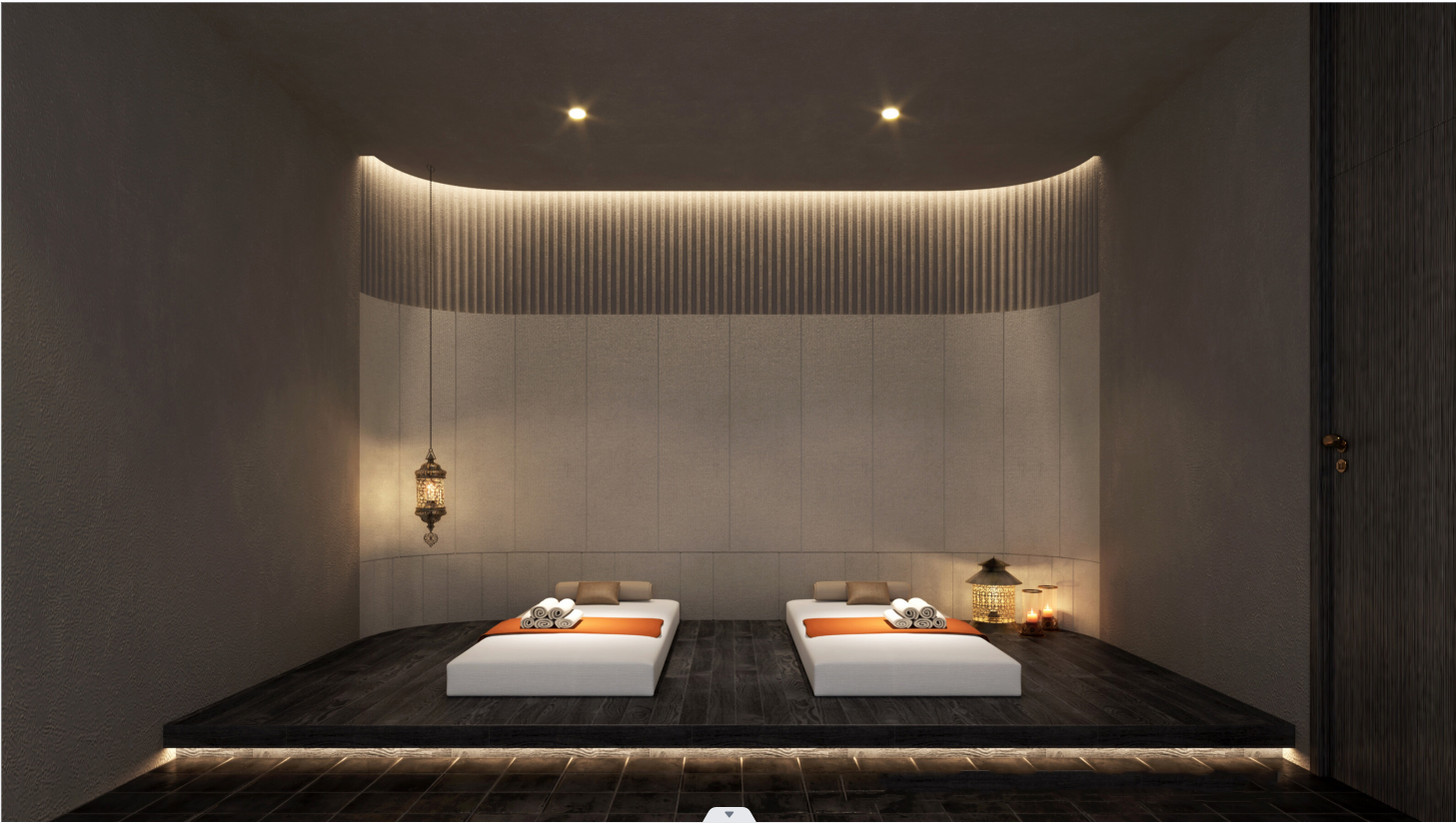Tap the bottom handle with the down arrow
Image resolution: width=1456 pixels, height=823 pixels.
[728, 815]
